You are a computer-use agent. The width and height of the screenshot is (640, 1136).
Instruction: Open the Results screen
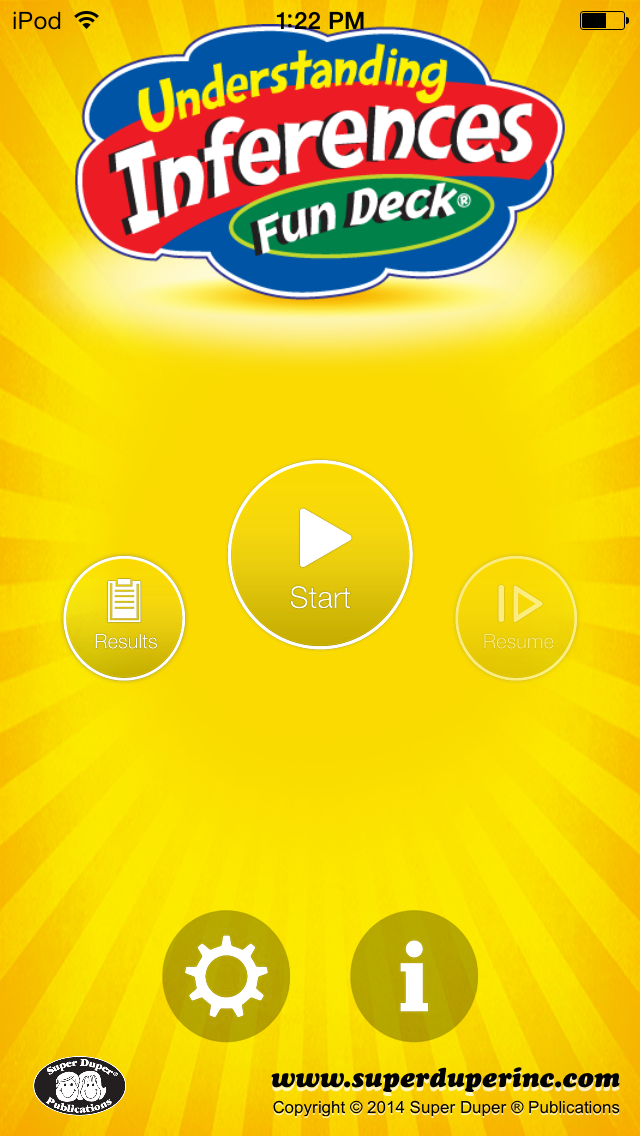point(125,618)
